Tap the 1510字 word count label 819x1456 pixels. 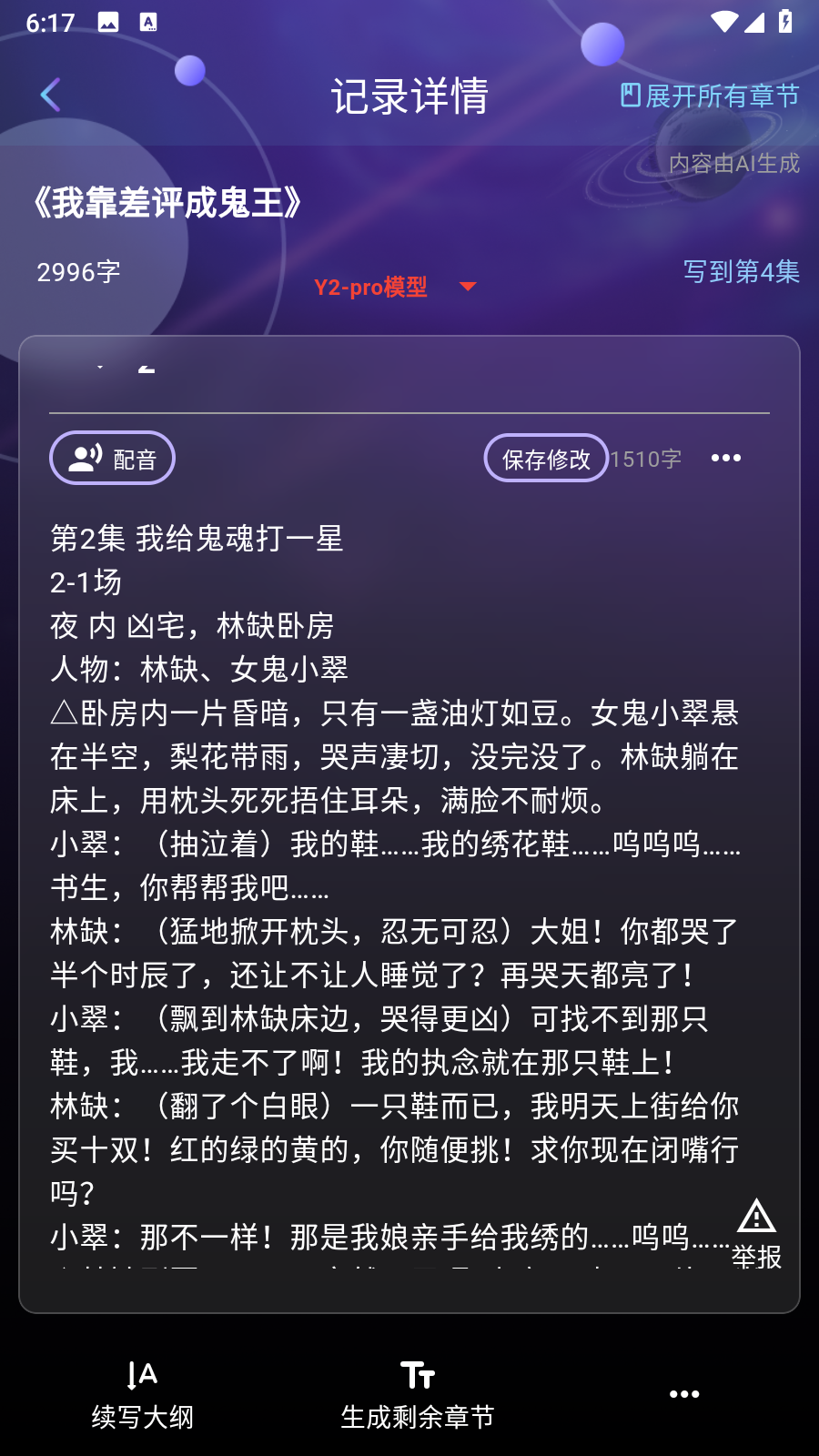646,458
